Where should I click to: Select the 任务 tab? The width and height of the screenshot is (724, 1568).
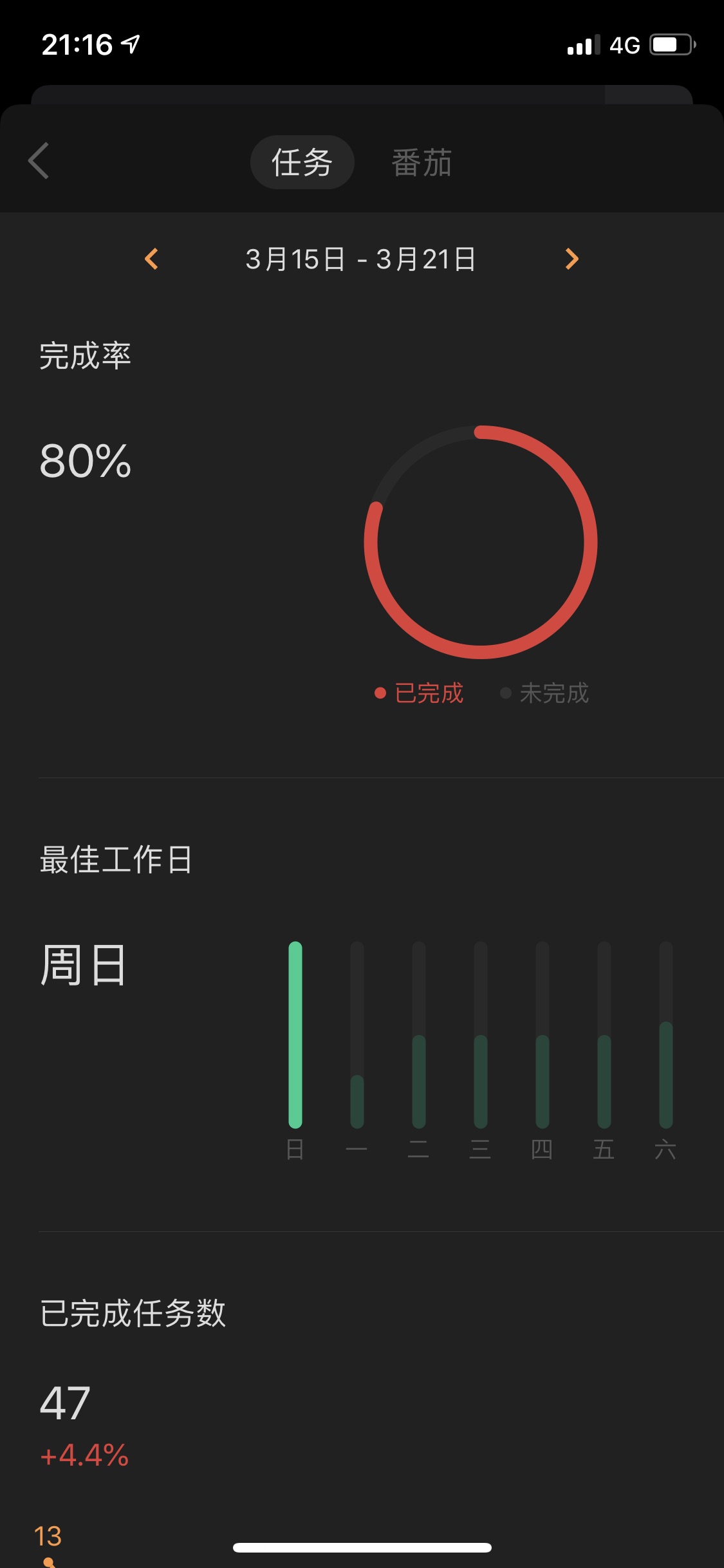[302, 162]
